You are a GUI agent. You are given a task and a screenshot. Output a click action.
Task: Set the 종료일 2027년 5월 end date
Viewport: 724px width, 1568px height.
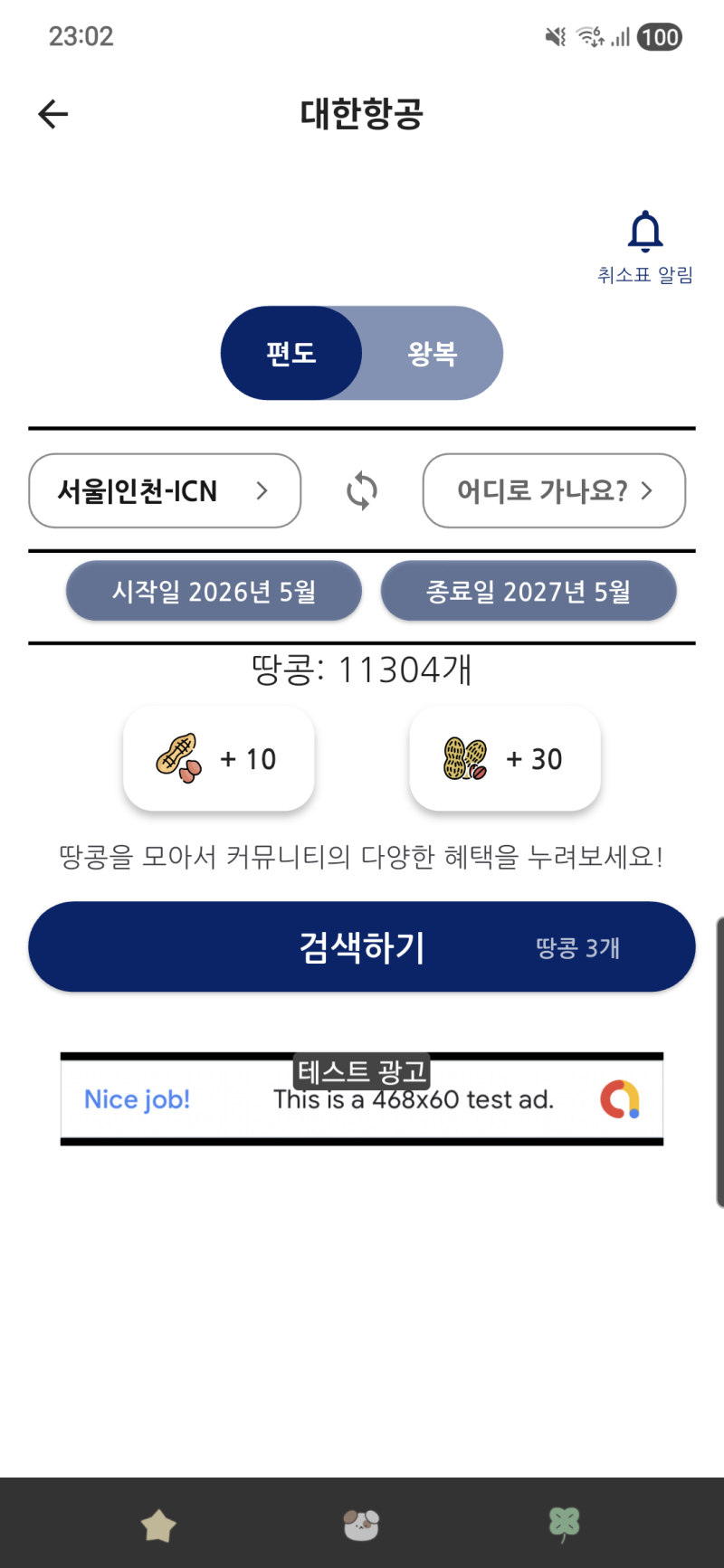529,591
